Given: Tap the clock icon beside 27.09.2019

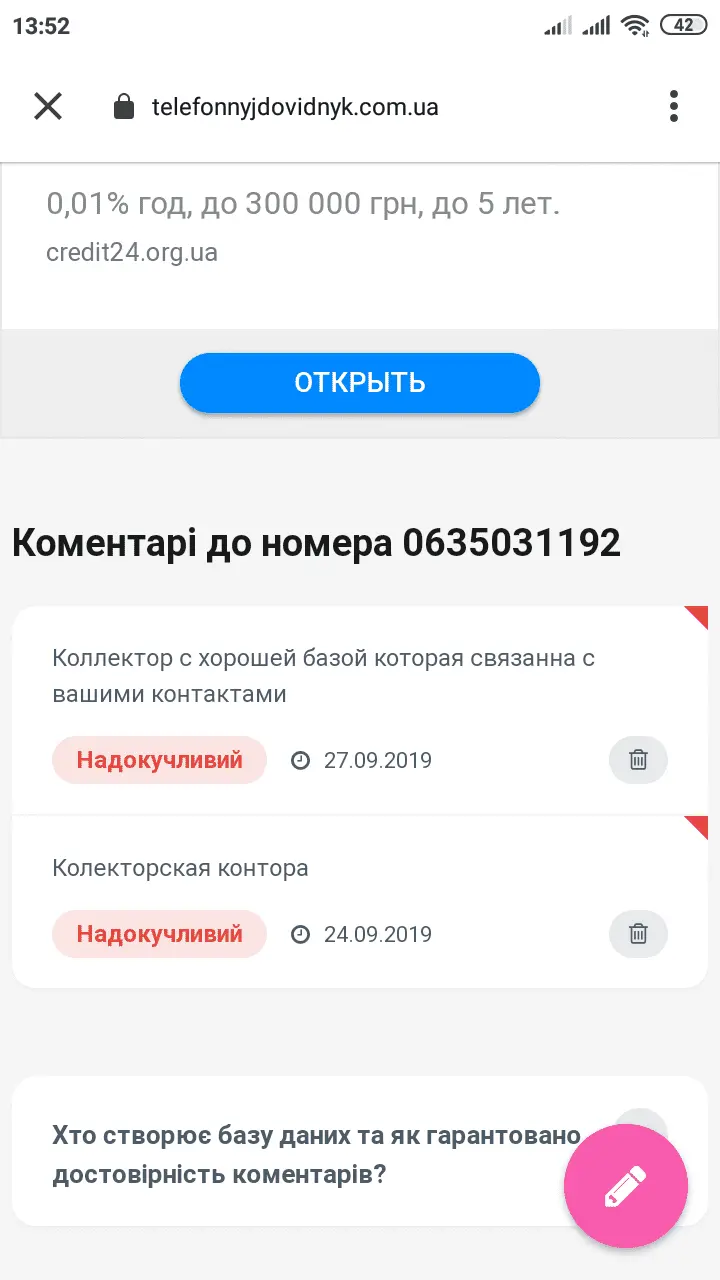Looking at the screenshot, I should [300, 760].
